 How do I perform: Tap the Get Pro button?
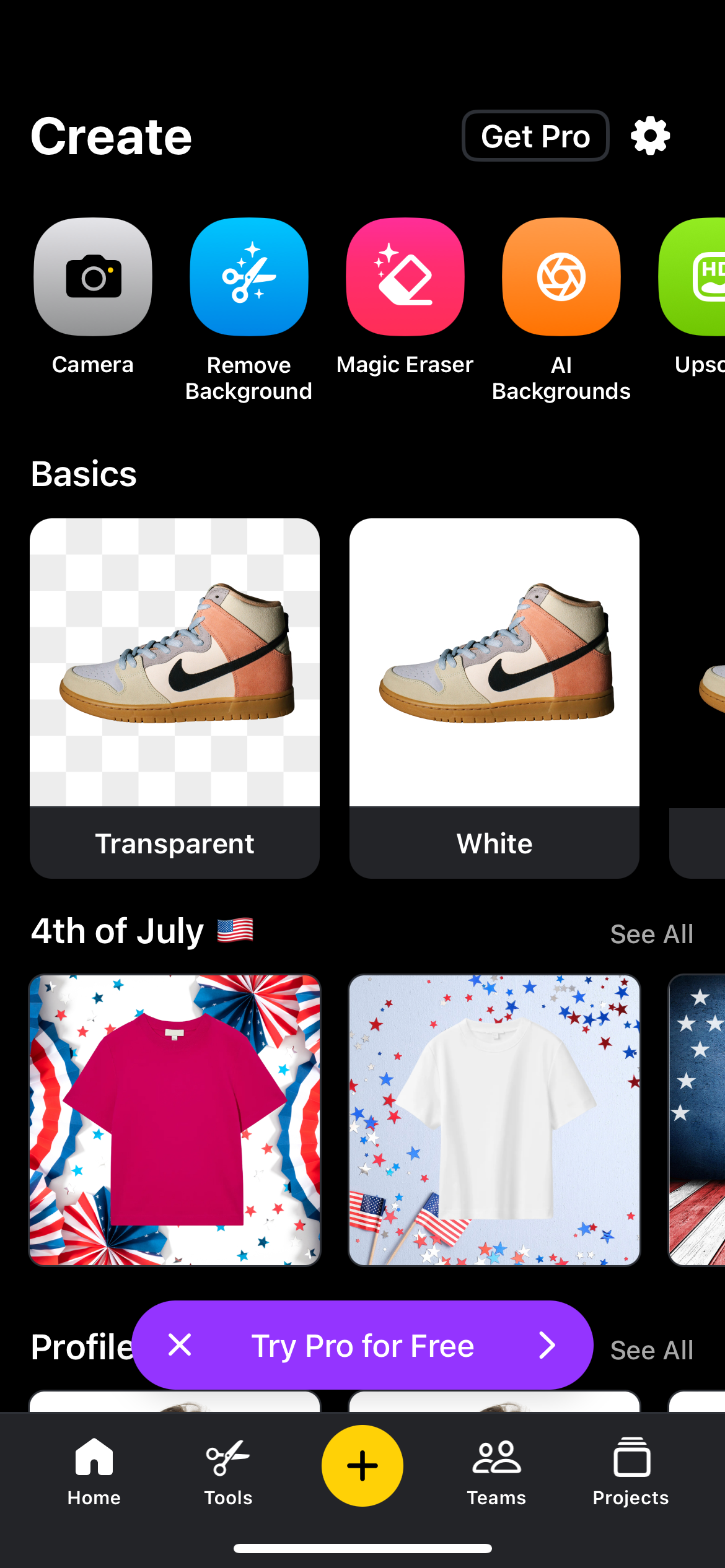point(535,136)
